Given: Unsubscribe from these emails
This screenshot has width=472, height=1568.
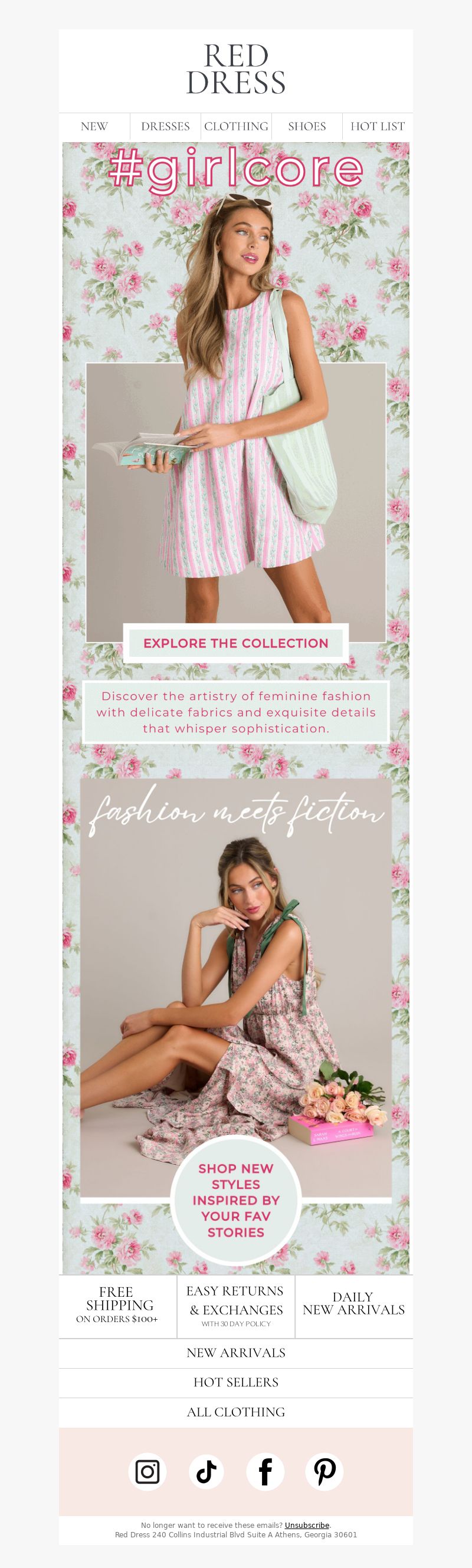Looking at the screenshot, I should (x=306, y=1526).
